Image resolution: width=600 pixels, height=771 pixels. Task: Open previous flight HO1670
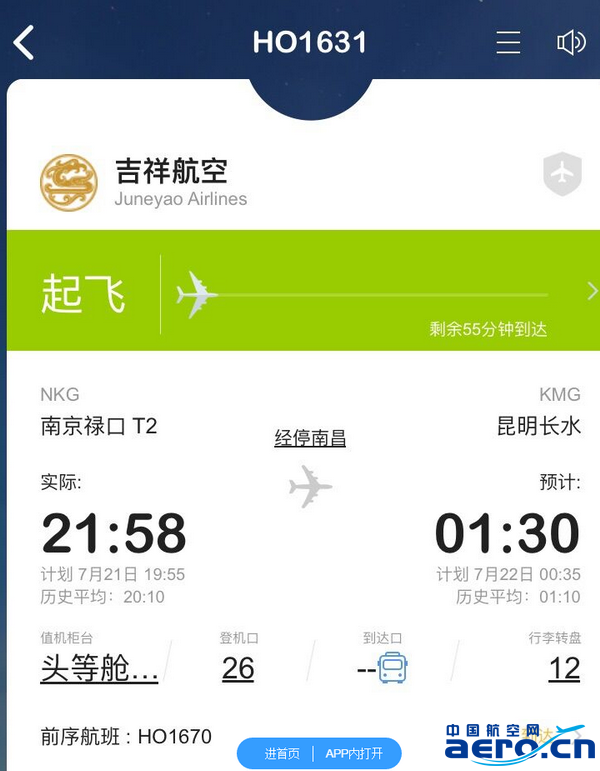pyautogui.click(x=127, y=737)
